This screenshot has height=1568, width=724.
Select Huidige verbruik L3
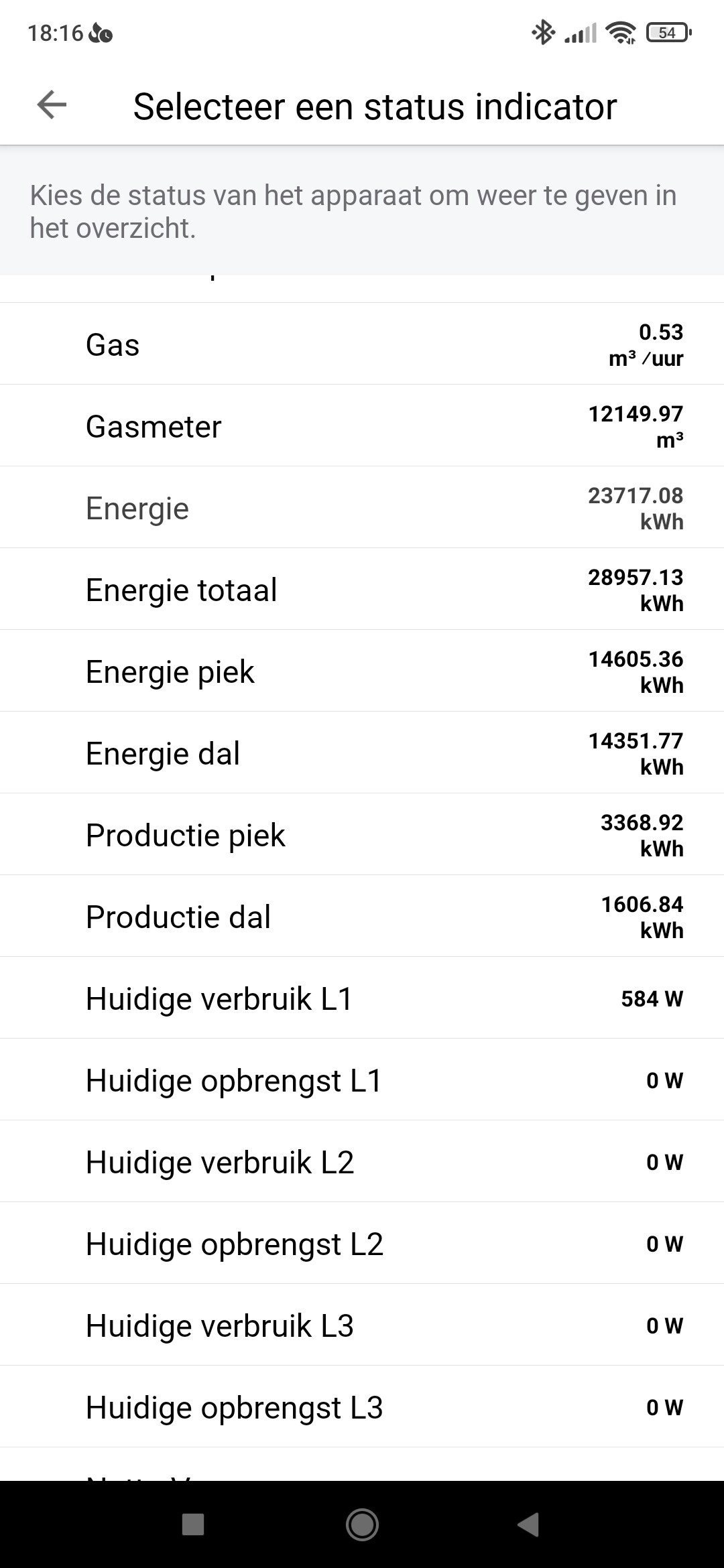[x=362, y=1325]
